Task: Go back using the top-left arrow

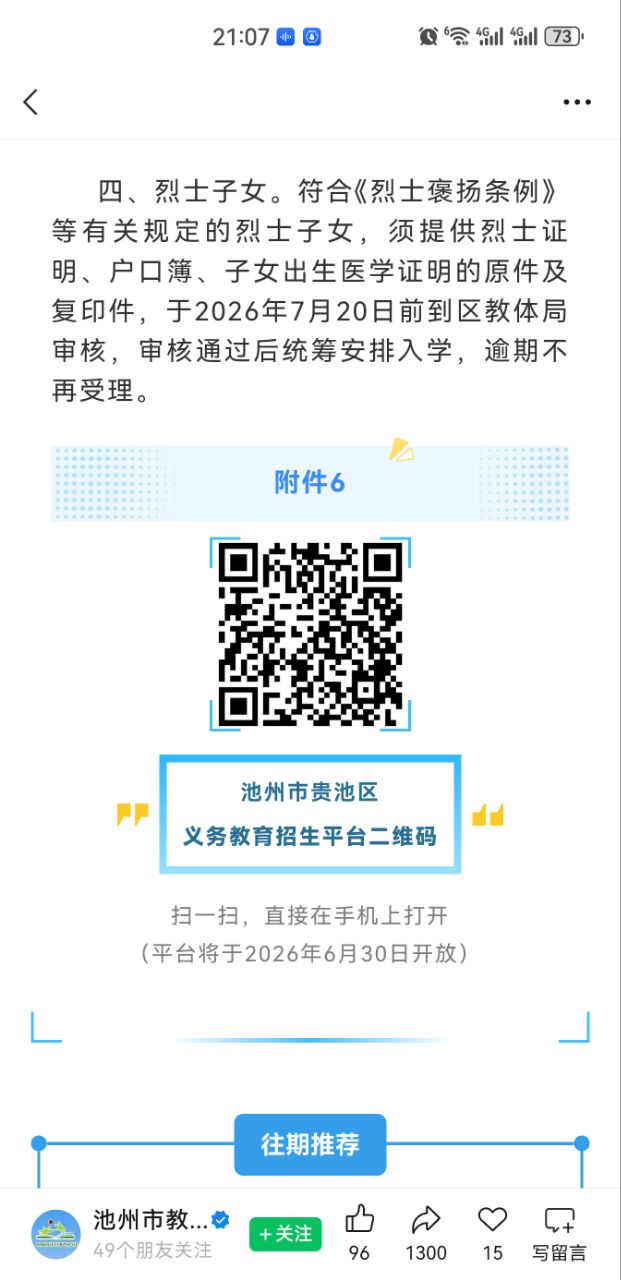Action: (x=31, y=101)
